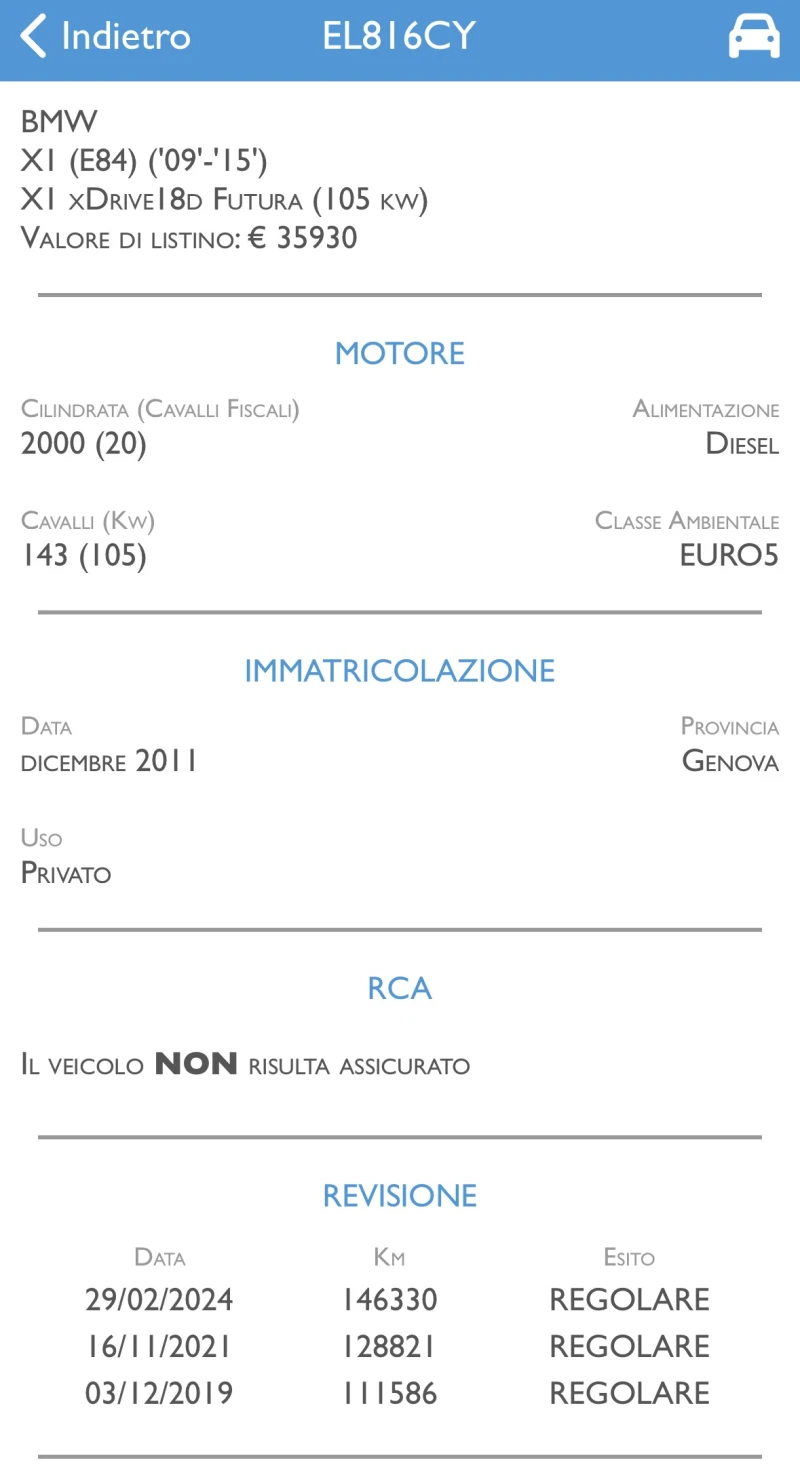Tap the car icon in the header
The height and width of the screenshot is (1471, 800).
pos(753,38)
